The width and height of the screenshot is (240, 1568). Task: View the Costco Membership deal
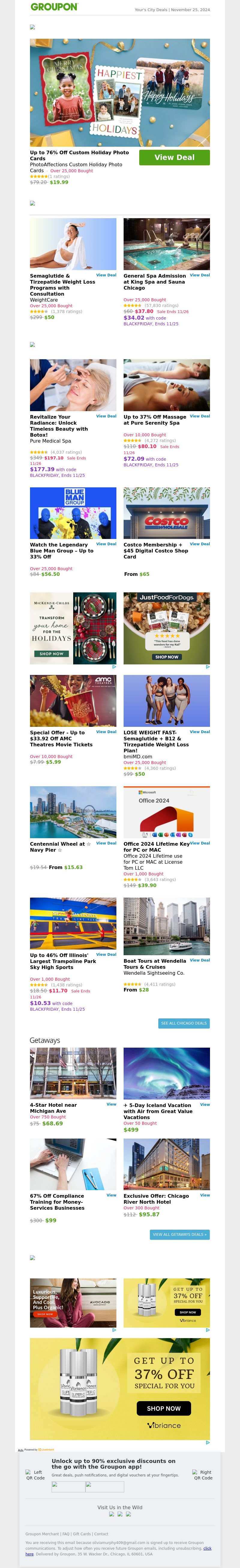(x=200, y=544)
